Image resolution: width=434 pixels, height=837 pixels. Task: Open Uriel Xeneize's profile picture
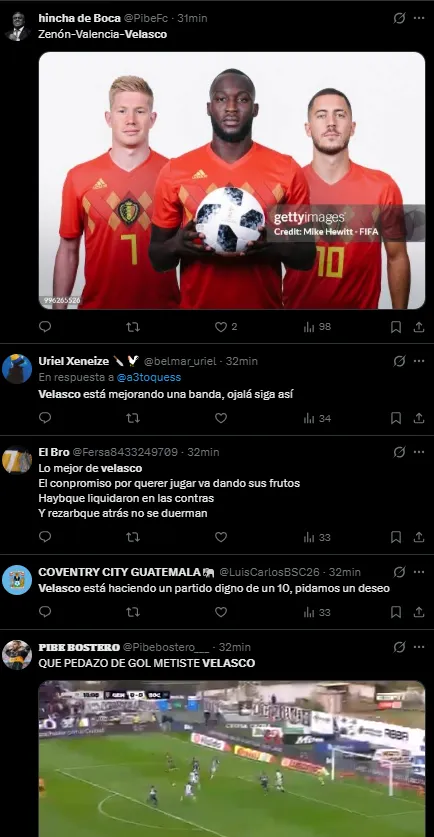[x=17, y=368]
